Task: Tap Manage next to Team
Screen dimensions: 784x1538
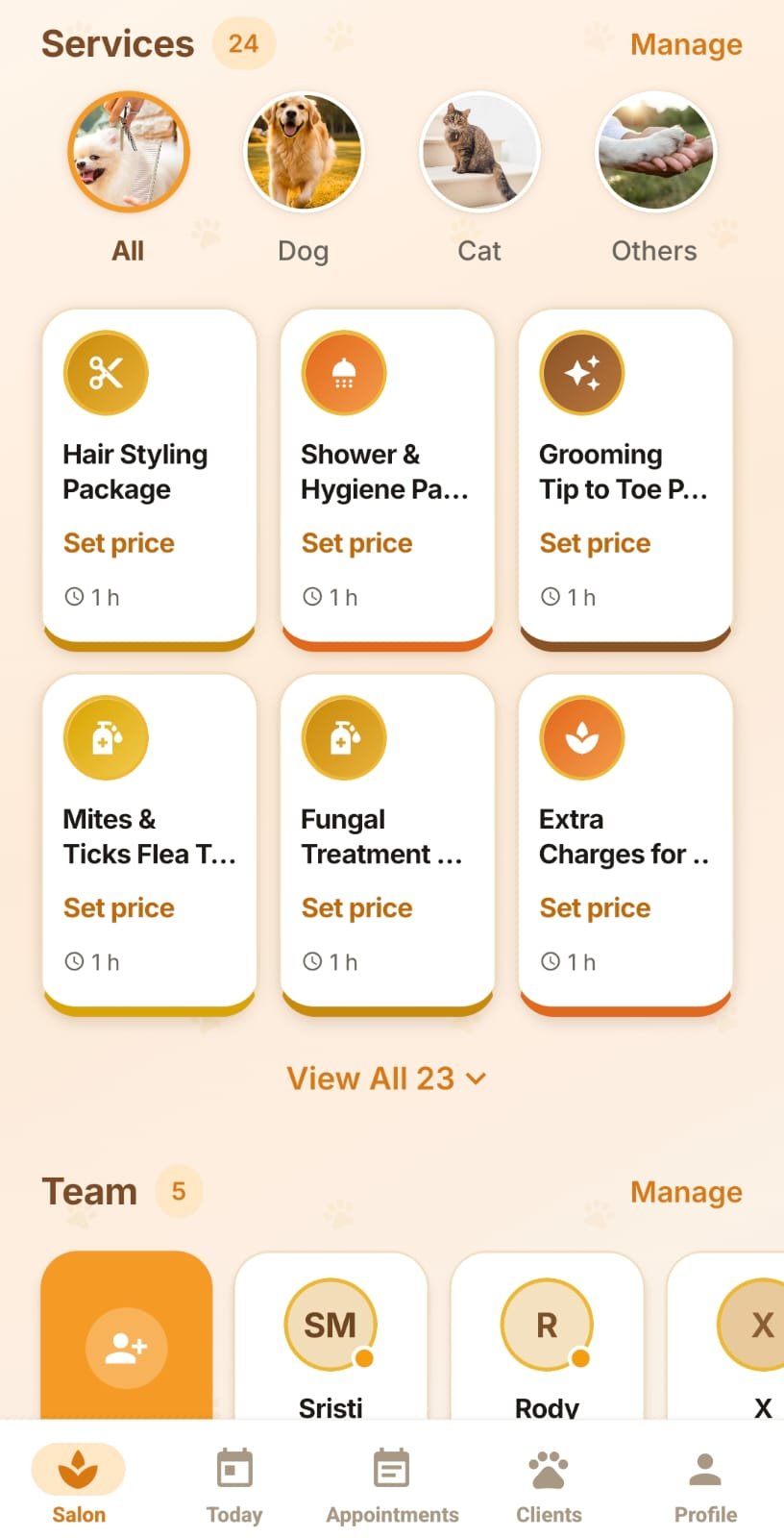Action: (686, 1192)
